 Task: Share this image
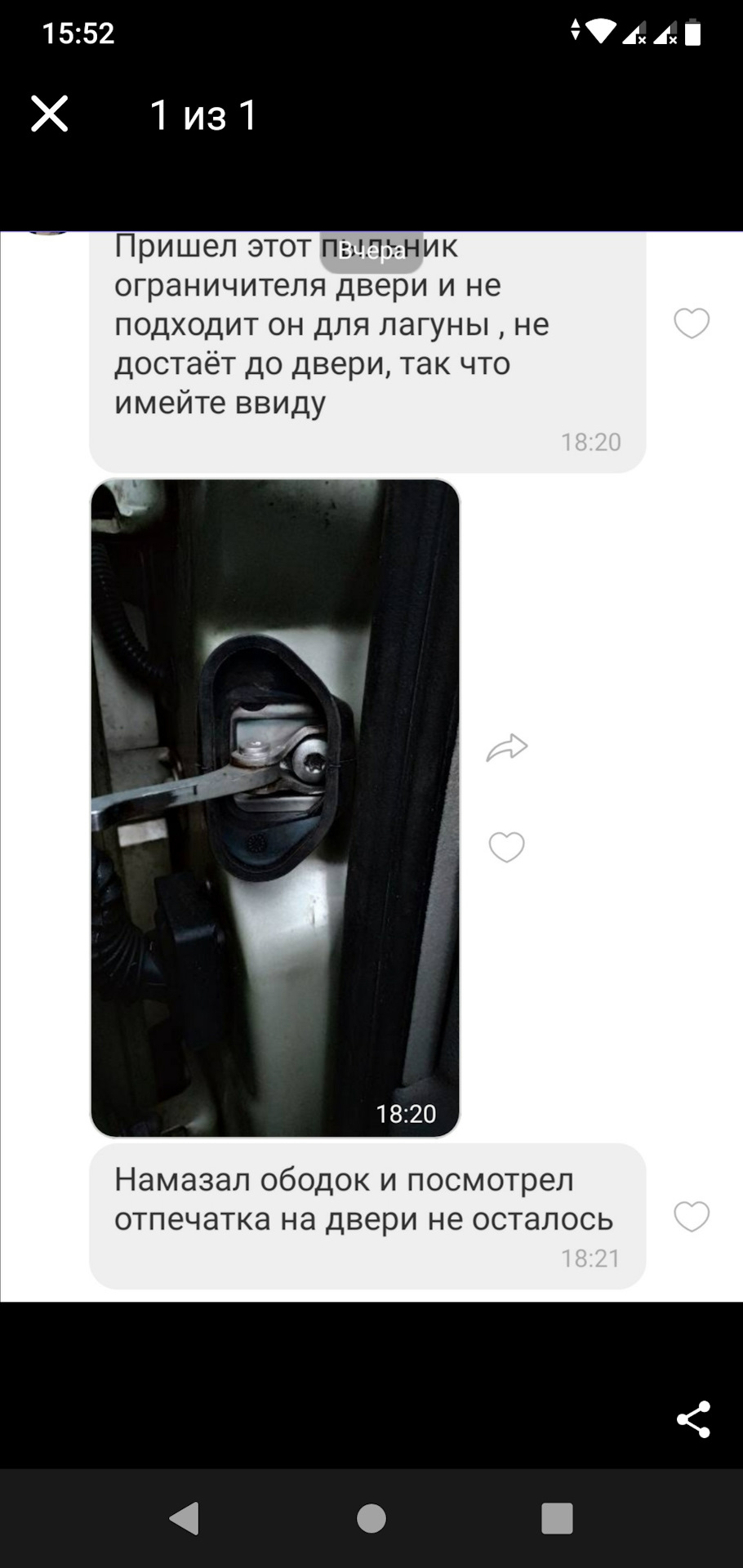[693, 1419]
